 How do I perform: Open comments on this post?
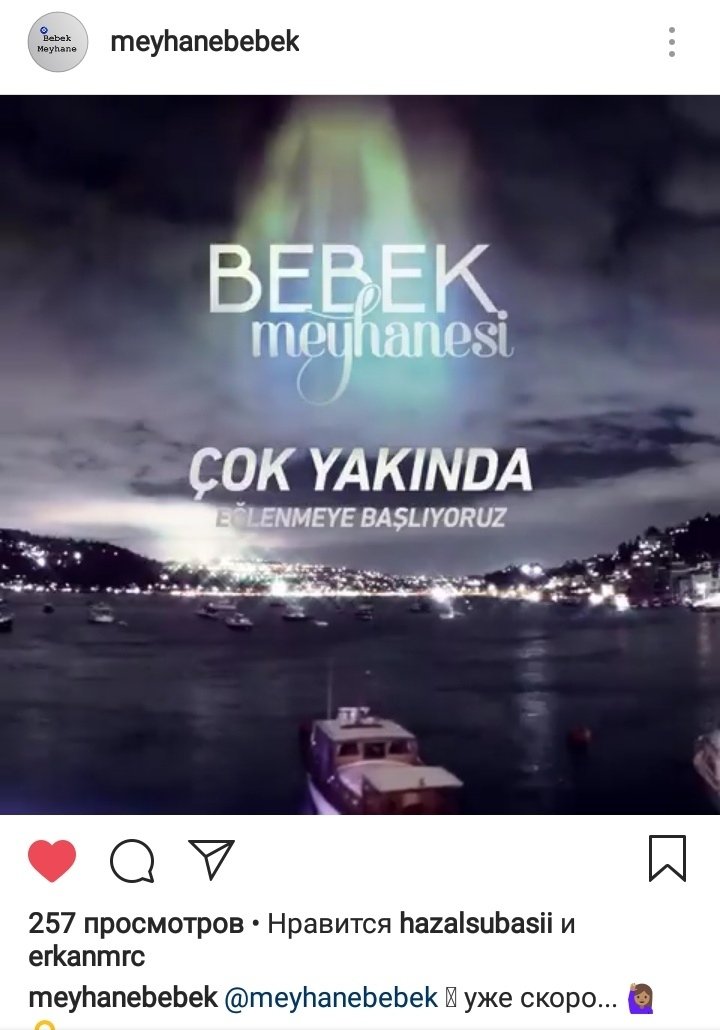(132, 860)
